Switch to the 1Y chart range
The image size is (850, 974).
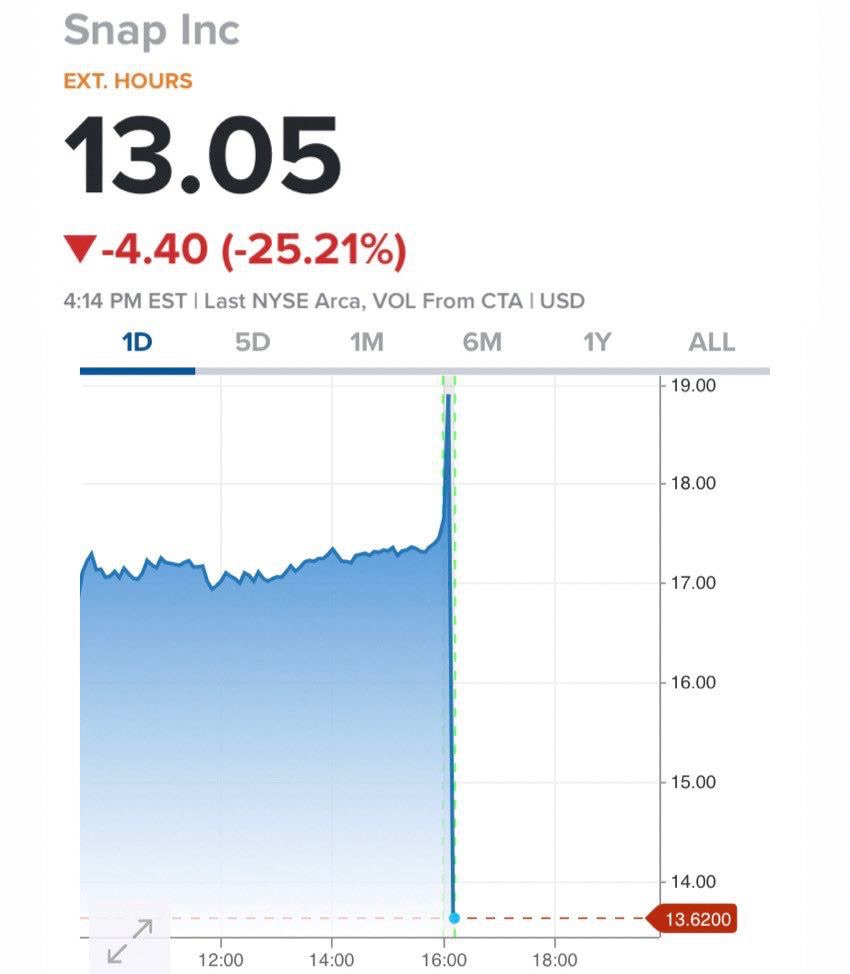click(597, 342)
